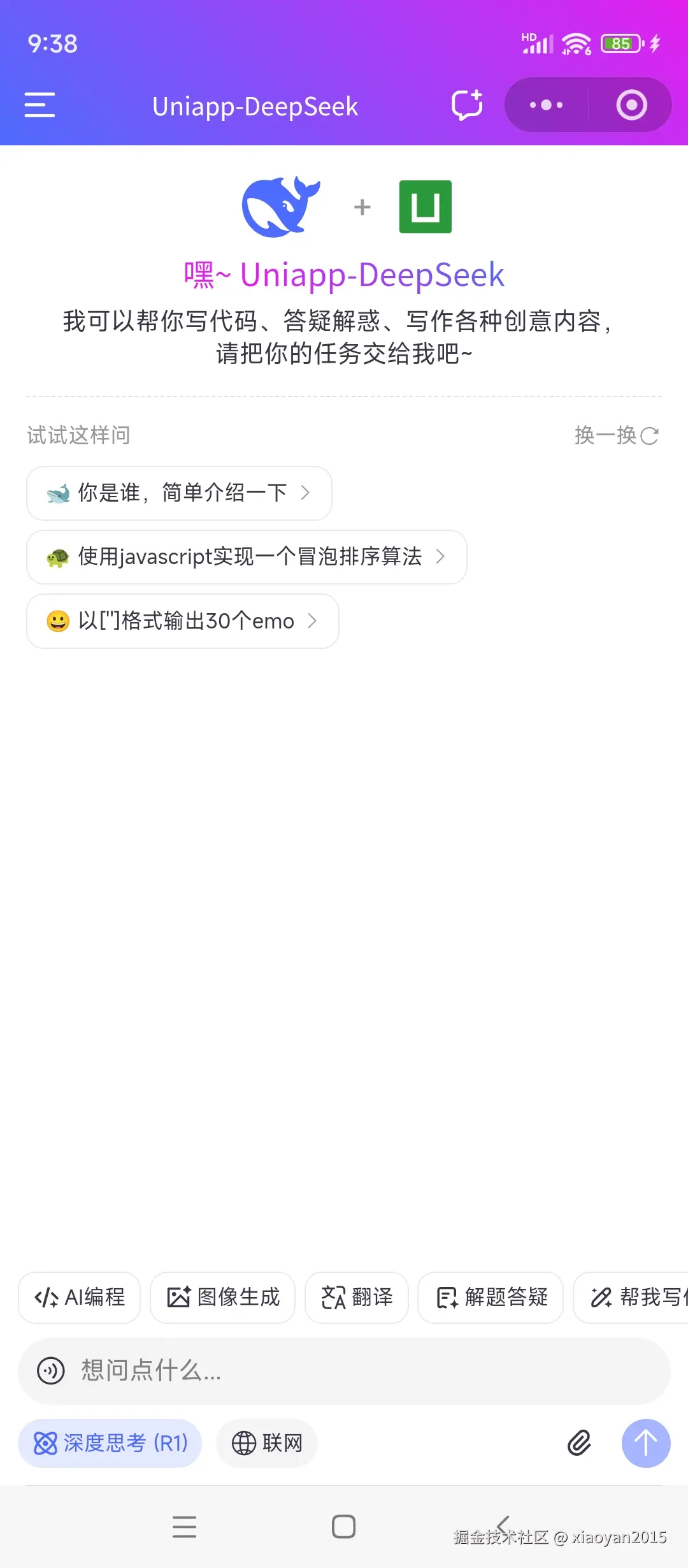Expand the 你是谁 suggestion prompt
The image size is (688, 1568).
coord(178,493)
